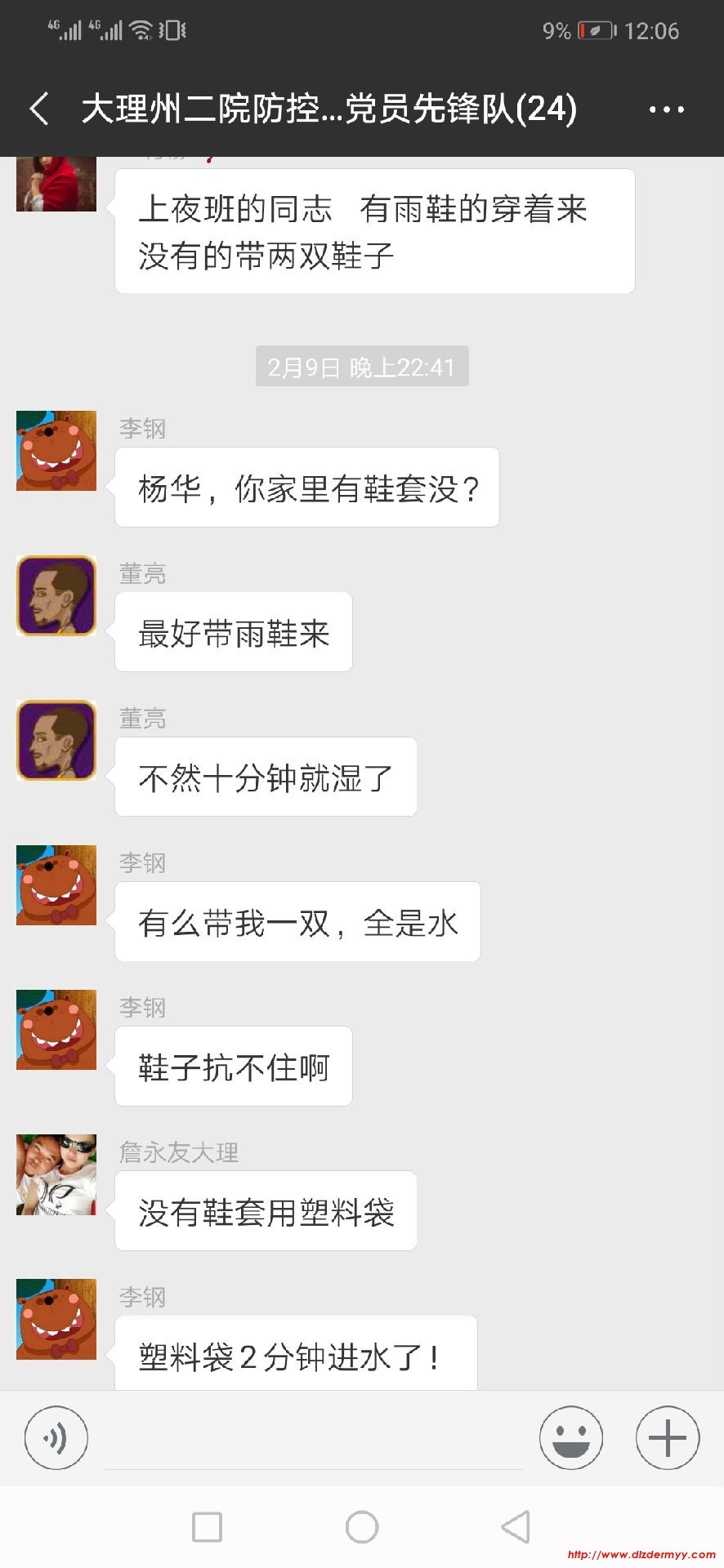
Task: Focus the message text field
Action: tap(314, 1439)
